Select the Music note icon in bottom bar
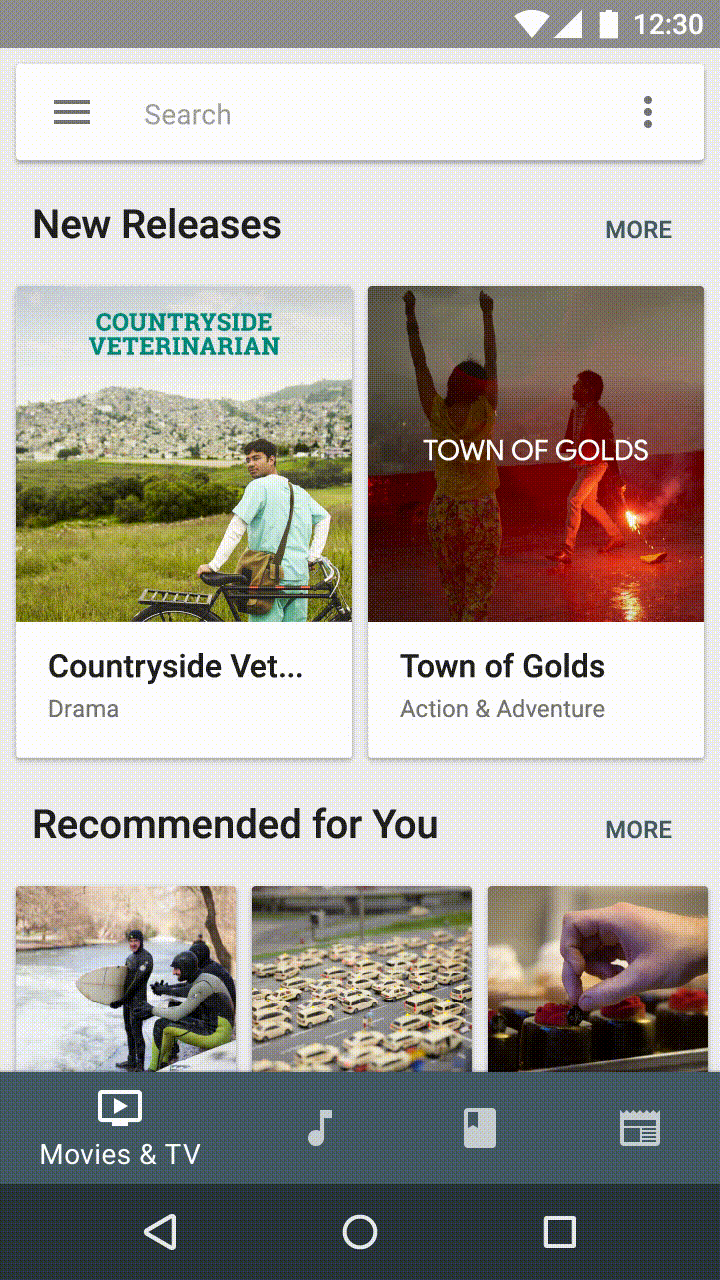The image size is (720, 1280). 318,1127
